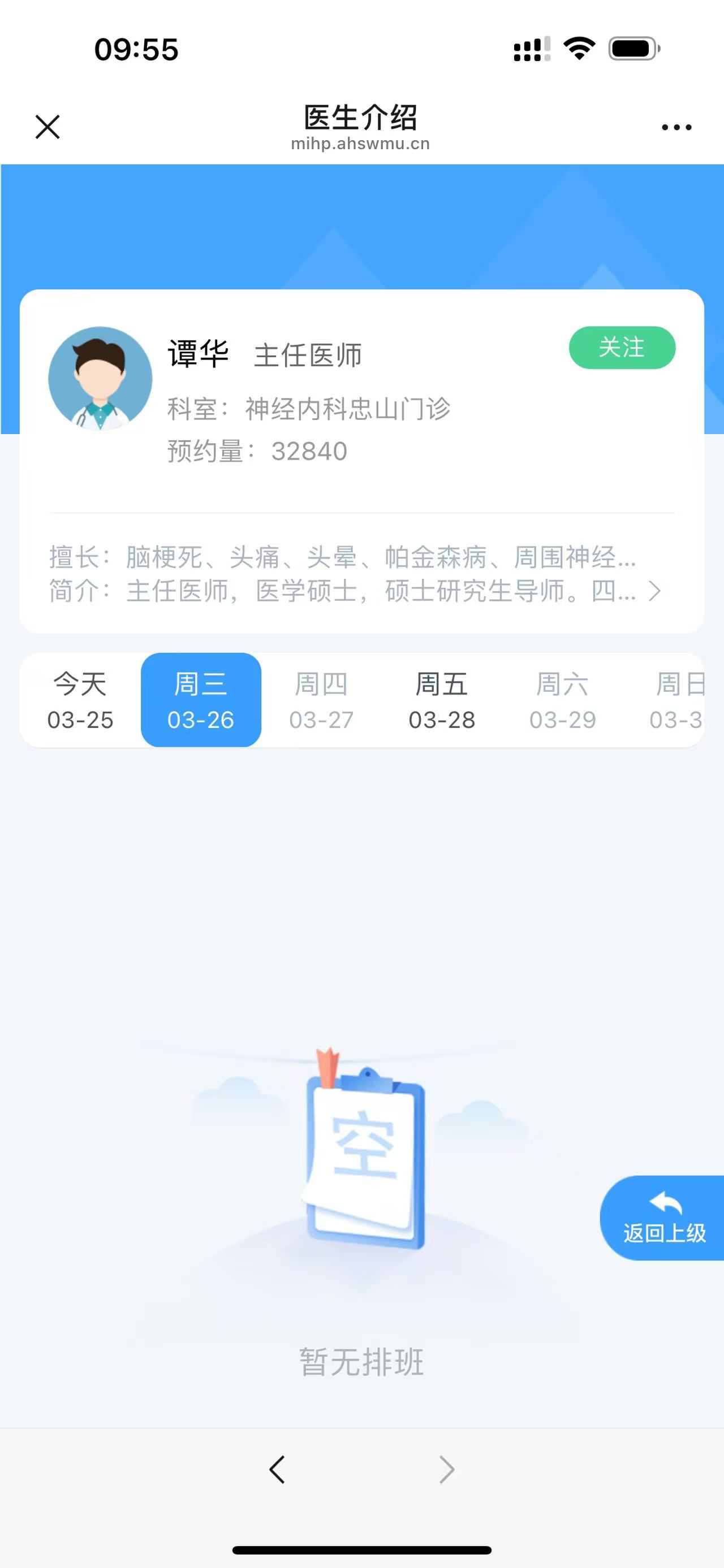724x1568 pixels.
Task: Switch to 周六 03-29 date tab
Action: coord(562,700)
